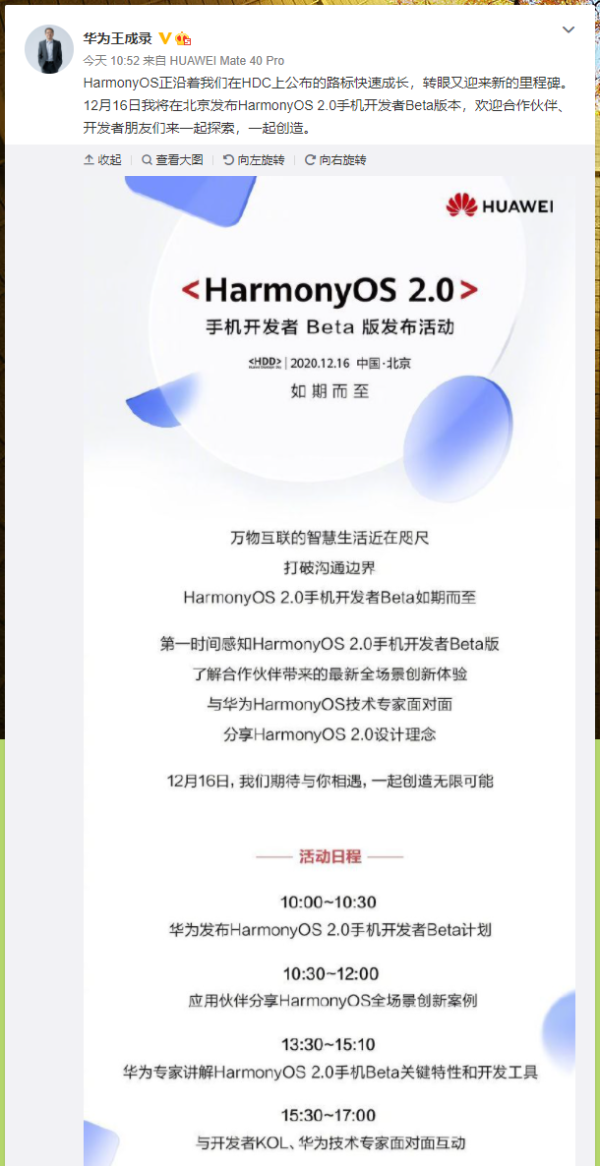
Task: Collapse the image with 收起
Action: tap(103, 160)
